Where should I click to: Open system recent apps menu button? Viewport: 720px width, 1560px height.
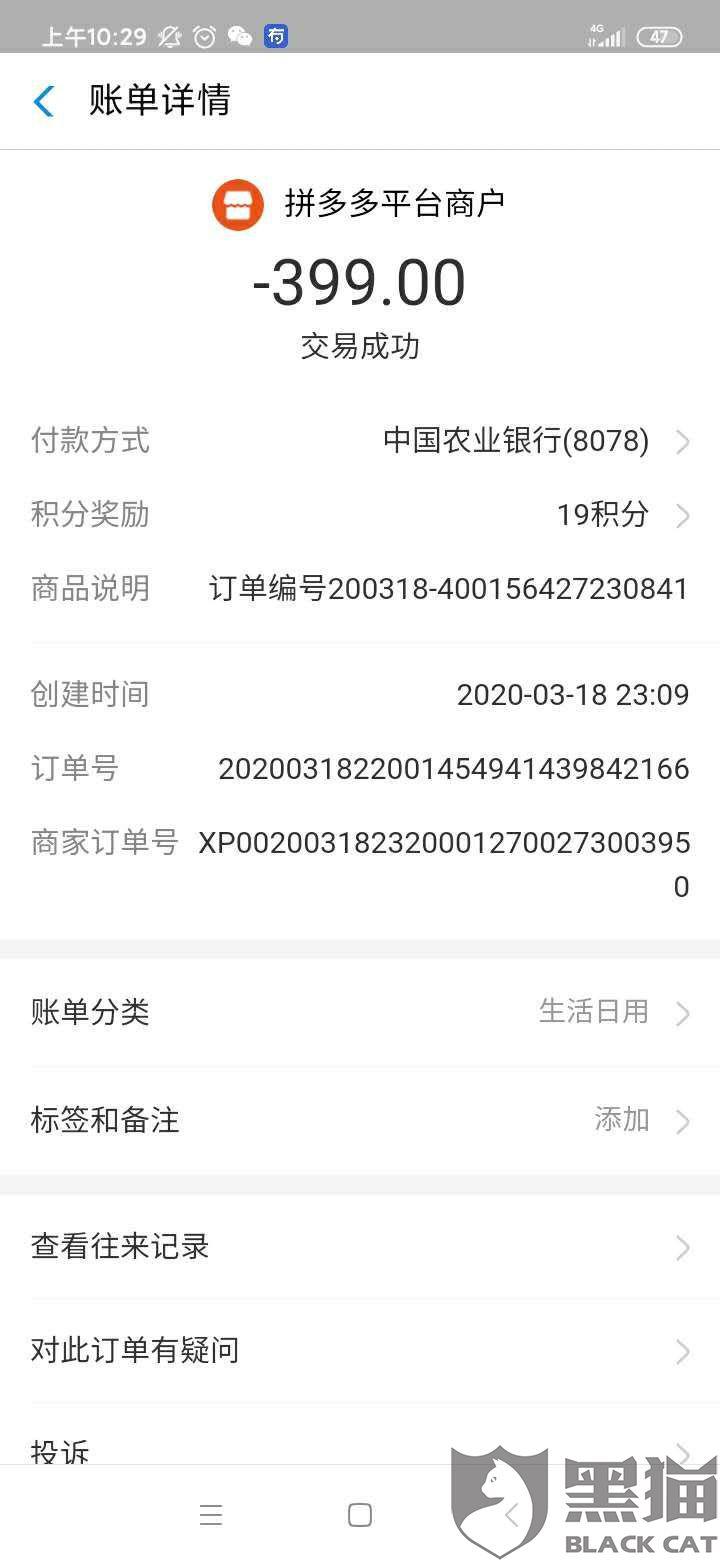[211, 1515]
